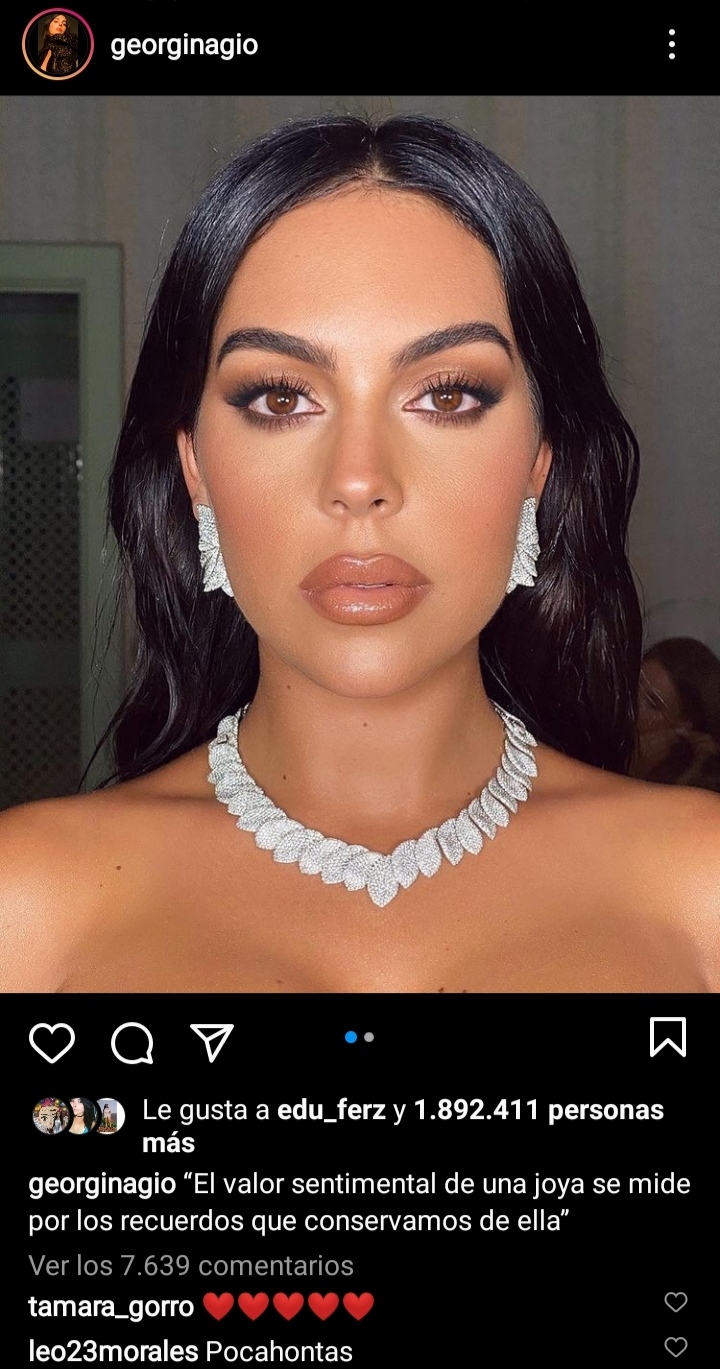Open georginagio's profile picture in header
The image size is (720, 1369).
58,45
